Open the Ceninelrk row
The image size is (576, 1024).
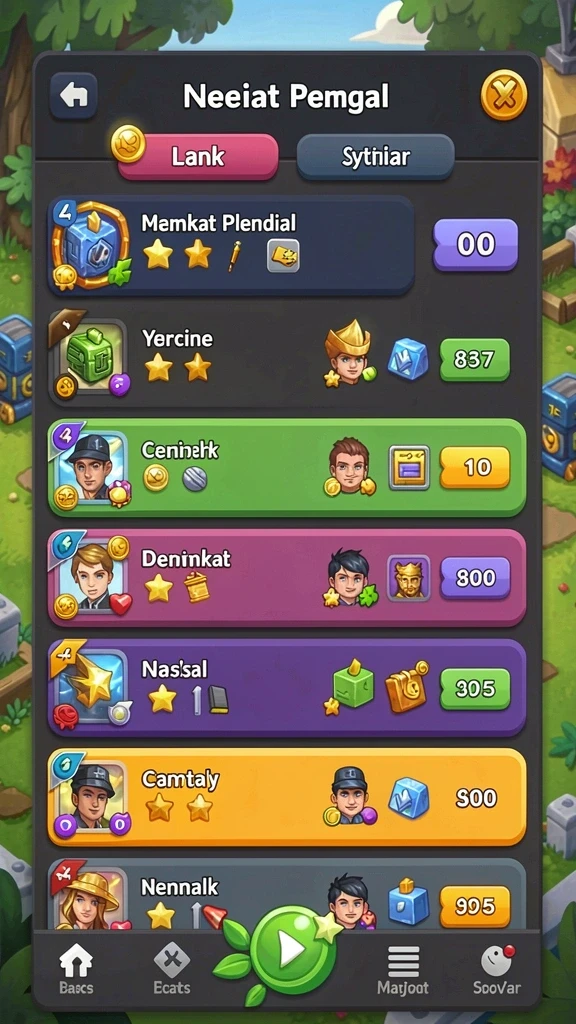(287, 468)
